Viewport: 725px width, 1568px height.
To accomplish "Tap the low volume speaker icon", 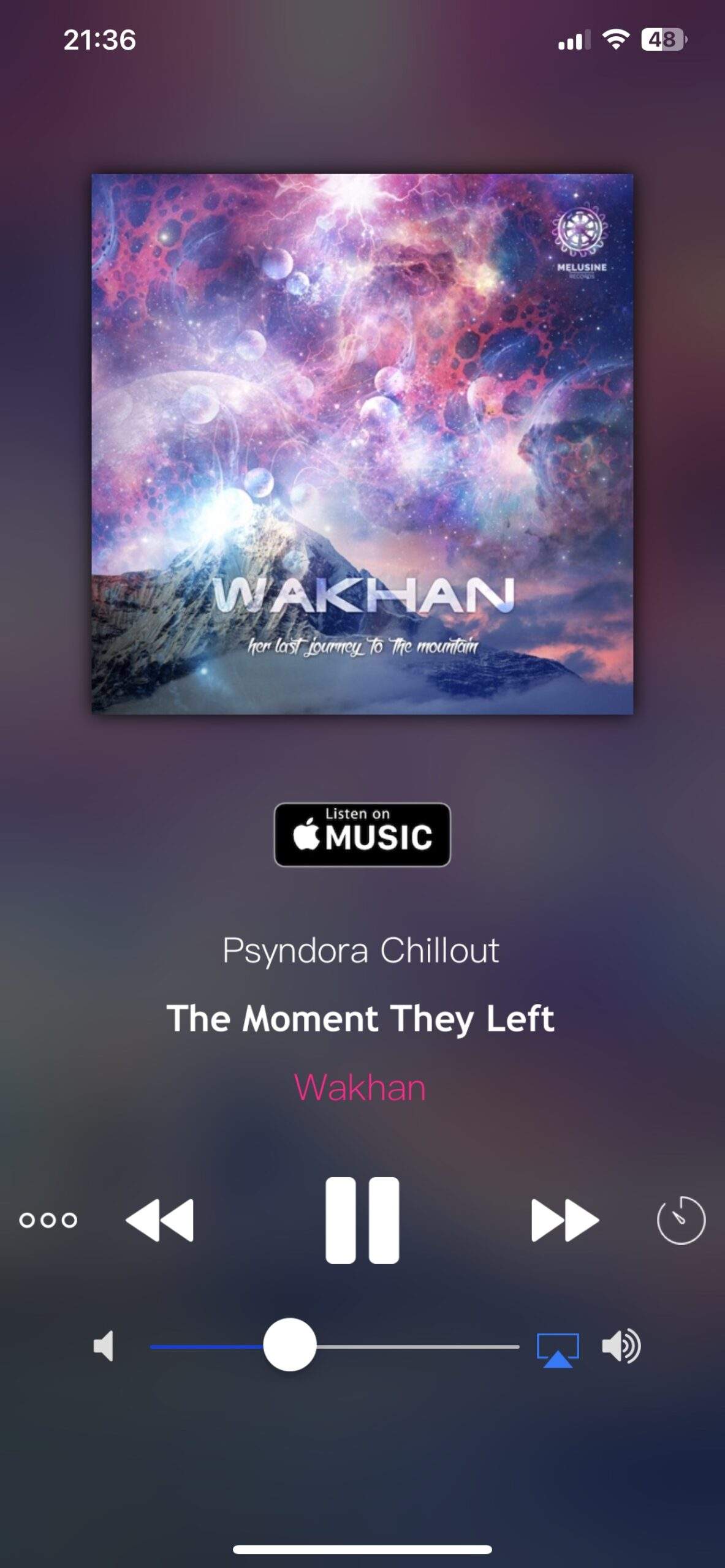I will (x=103, y=1346).
